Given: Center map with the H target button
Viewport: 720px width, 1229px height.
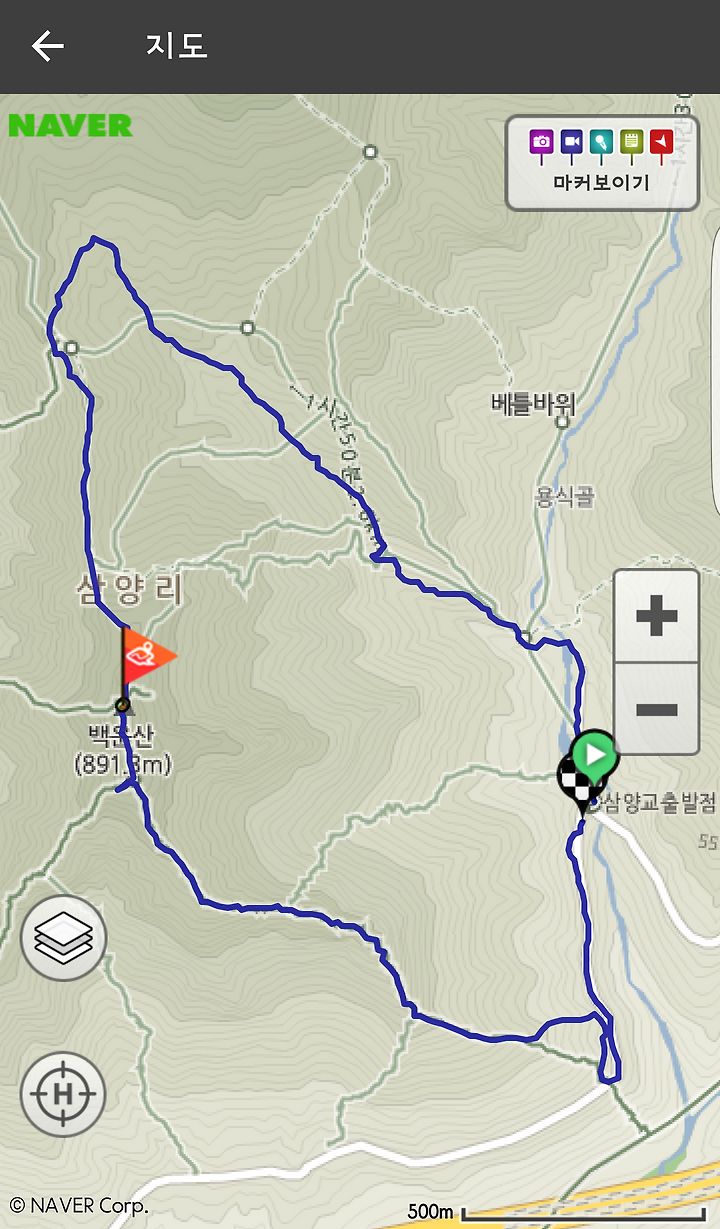Looking at the screenshot, I should coord(63,1094).
